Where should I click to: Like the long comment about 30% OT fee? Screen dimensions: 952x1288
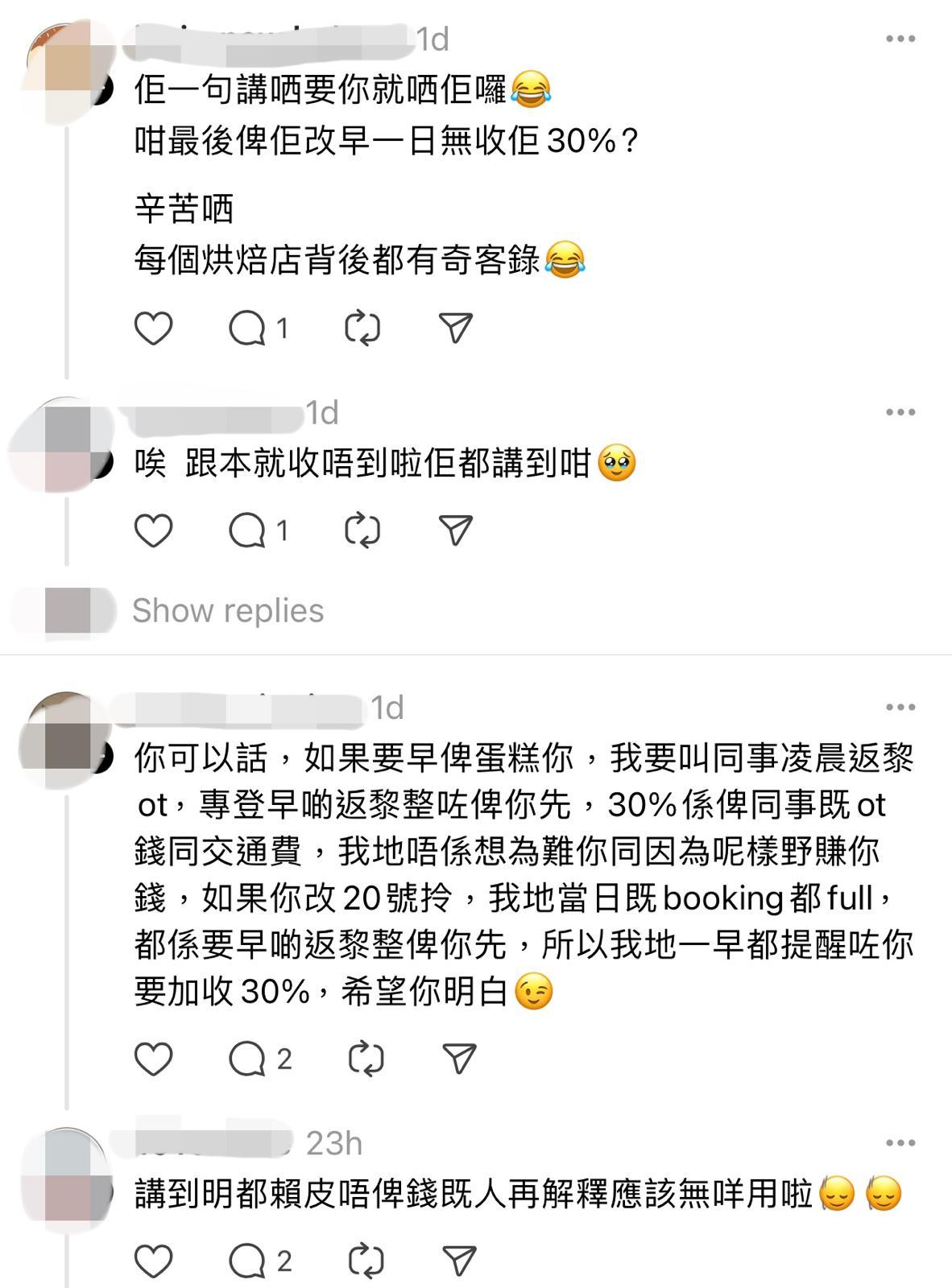153,1059
